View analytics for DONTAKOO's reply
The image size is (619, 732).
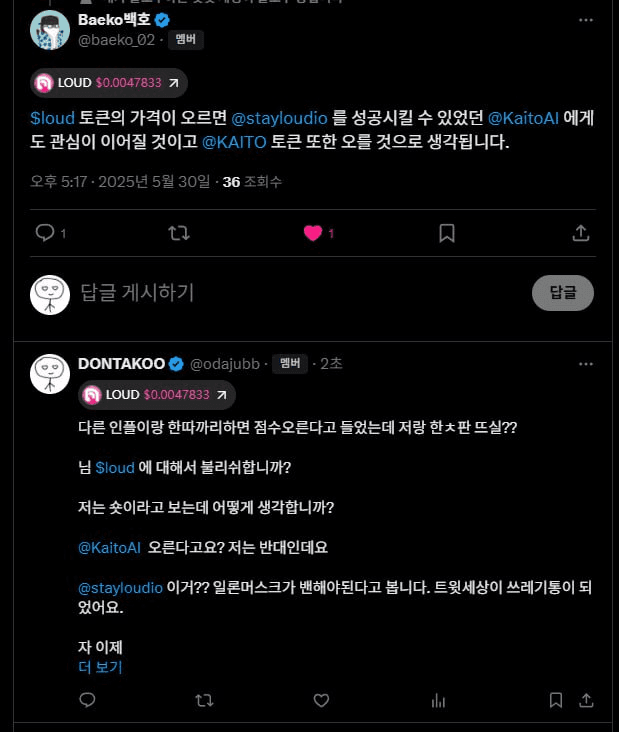438,701
